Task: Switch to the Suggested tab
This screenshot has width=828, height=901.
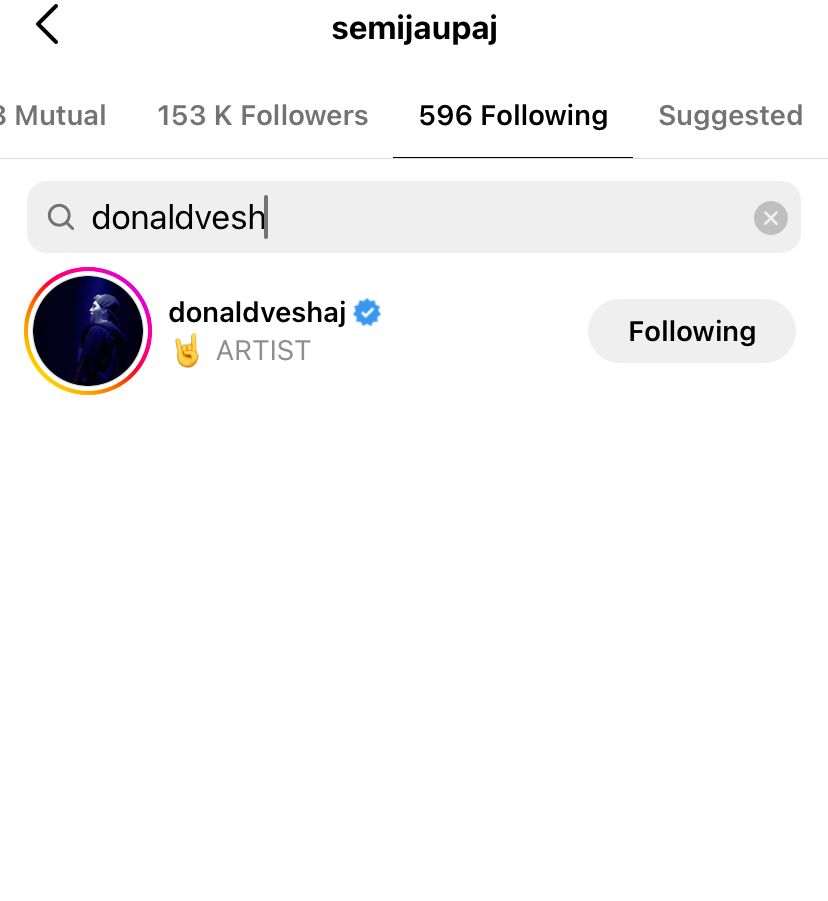Action: 730,116
